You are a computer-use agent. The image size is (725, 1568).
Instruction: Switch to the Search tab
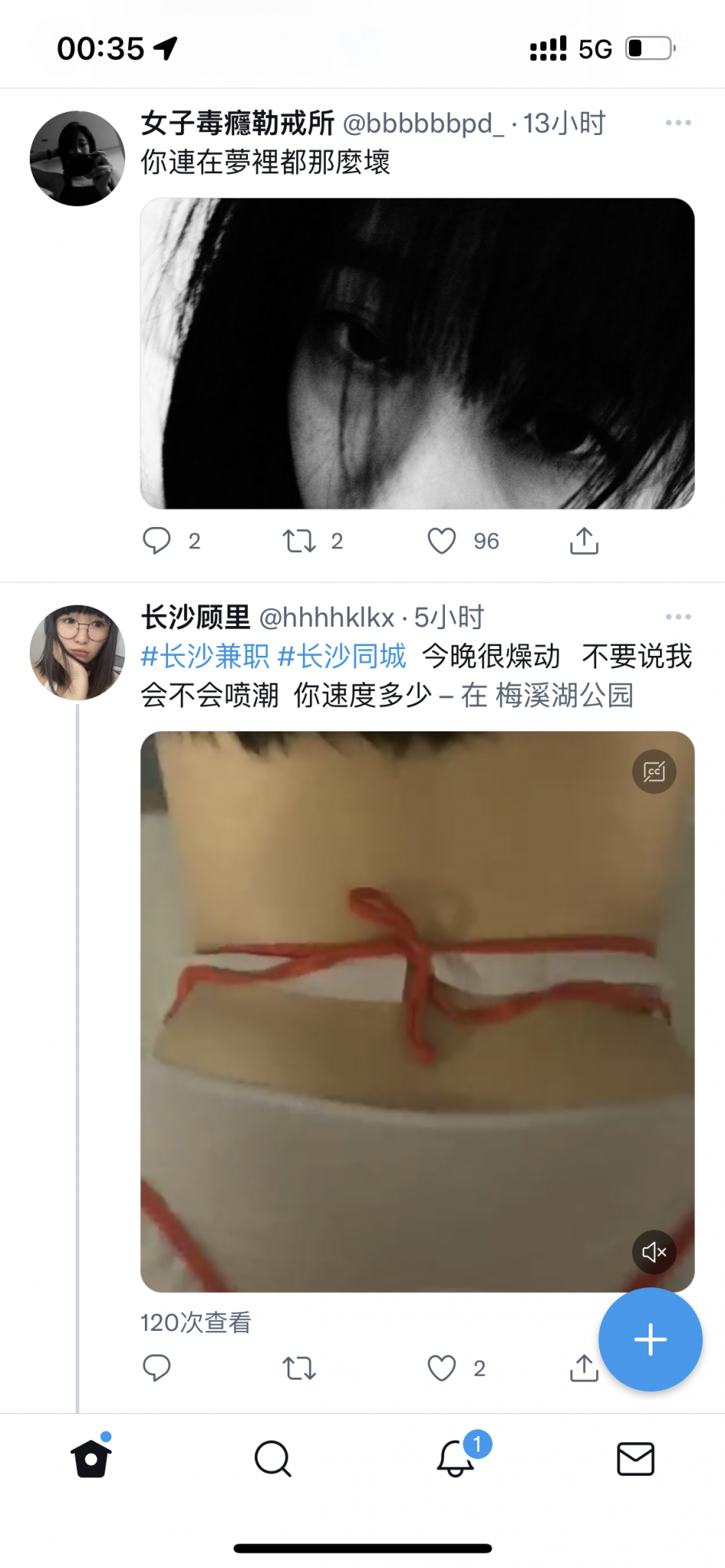click(x=272, y=1459)
